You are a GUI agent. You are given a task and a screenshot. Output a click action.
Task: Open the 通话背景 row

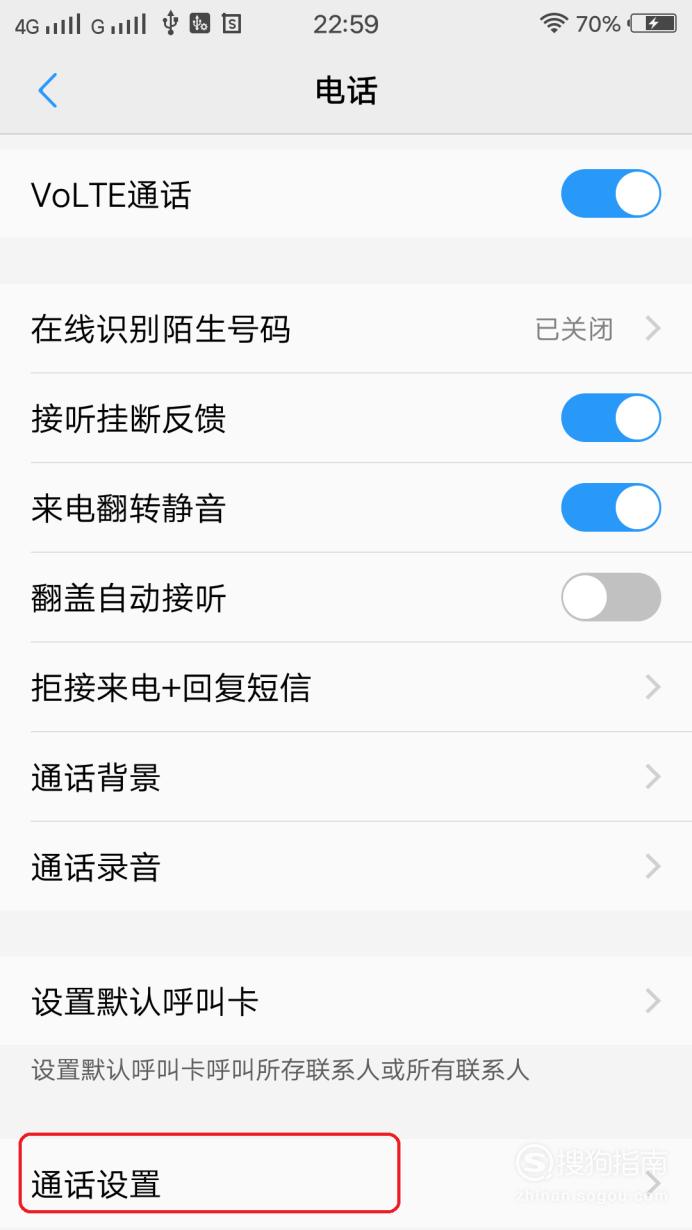click(346, 777)
